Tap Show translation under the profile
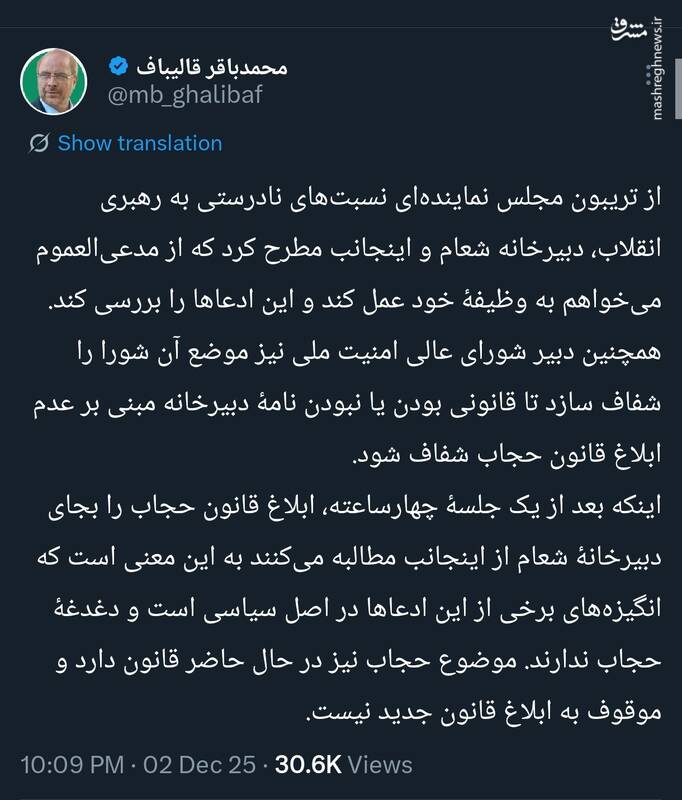 tap(138, 143)
